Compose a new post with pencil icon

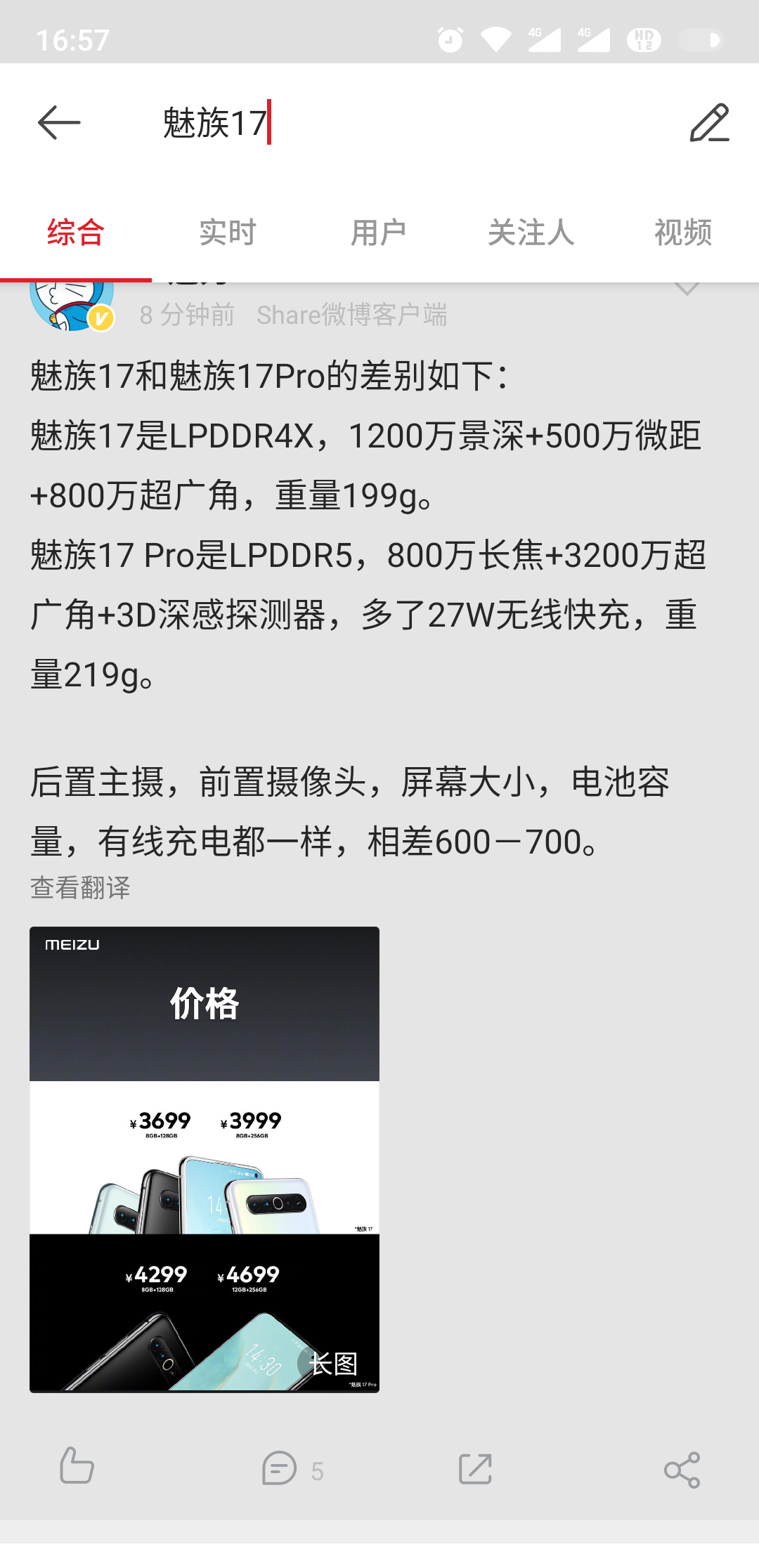[709, 123]
